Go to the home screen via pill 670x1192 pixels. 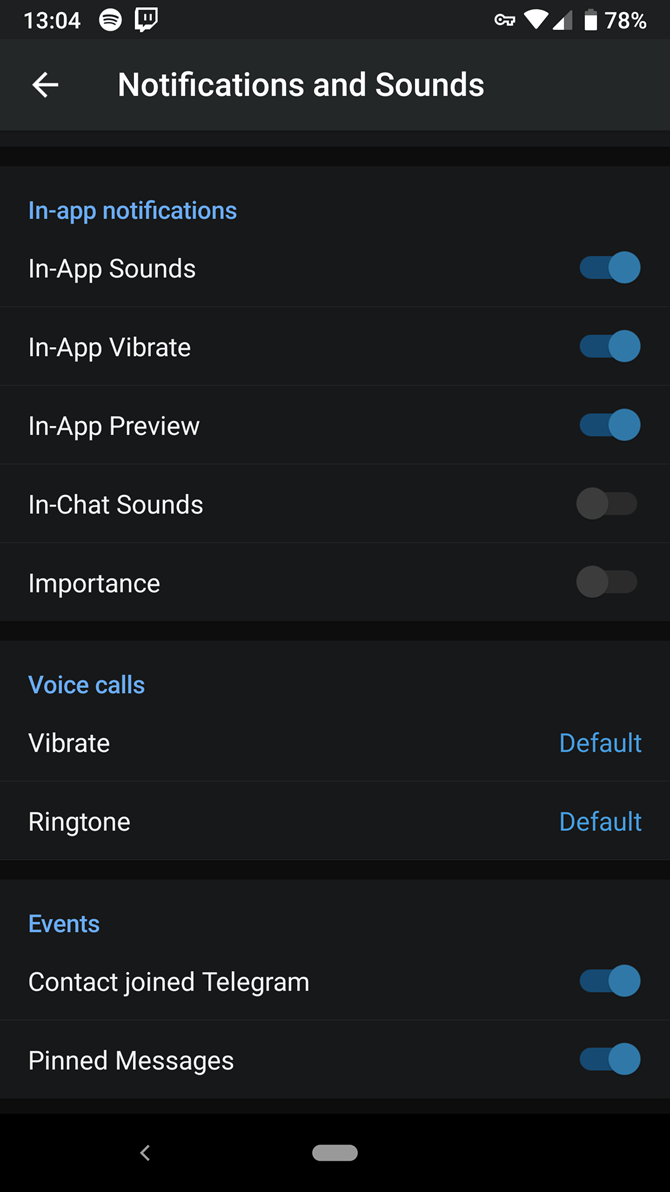tap(335, 1153)
